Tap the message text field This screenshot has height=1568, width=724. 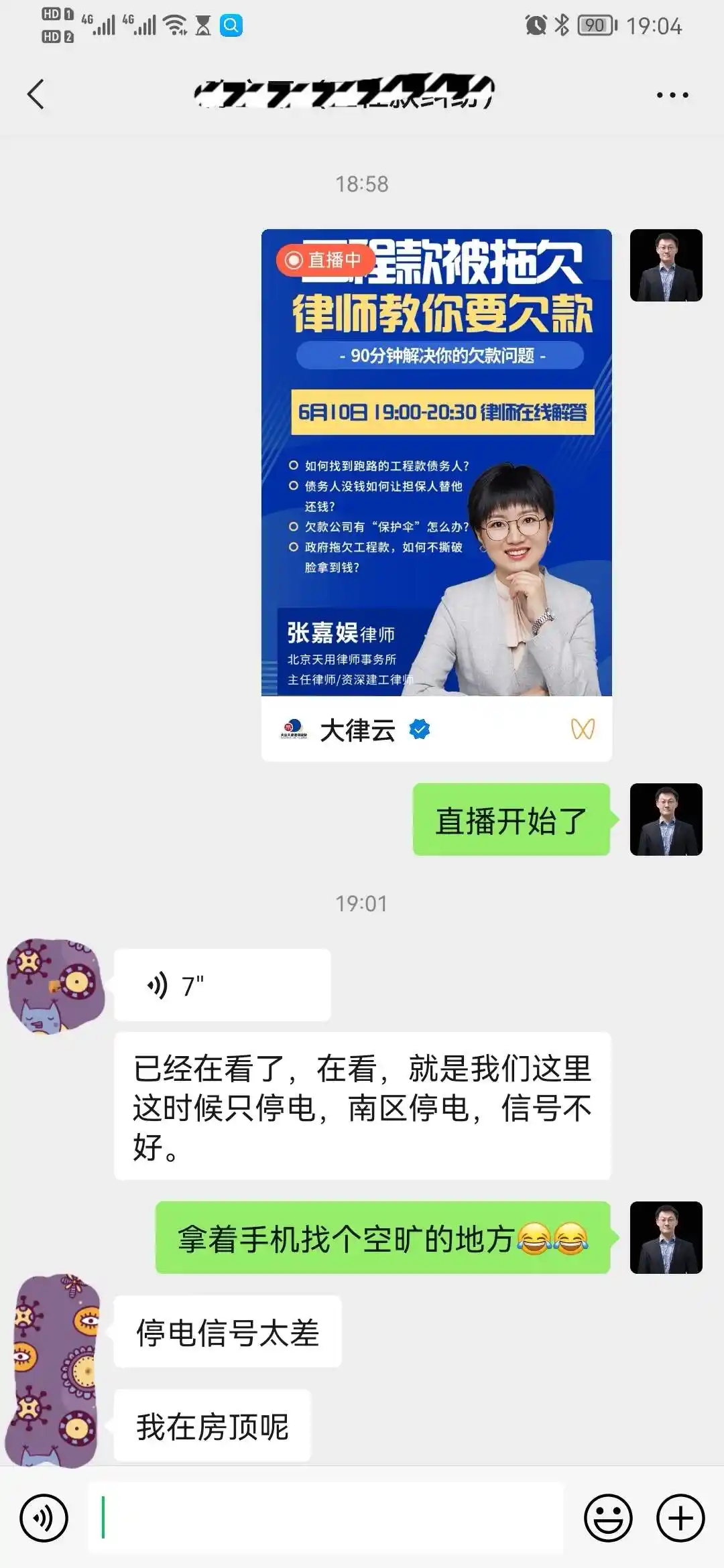pos(326,1518)
